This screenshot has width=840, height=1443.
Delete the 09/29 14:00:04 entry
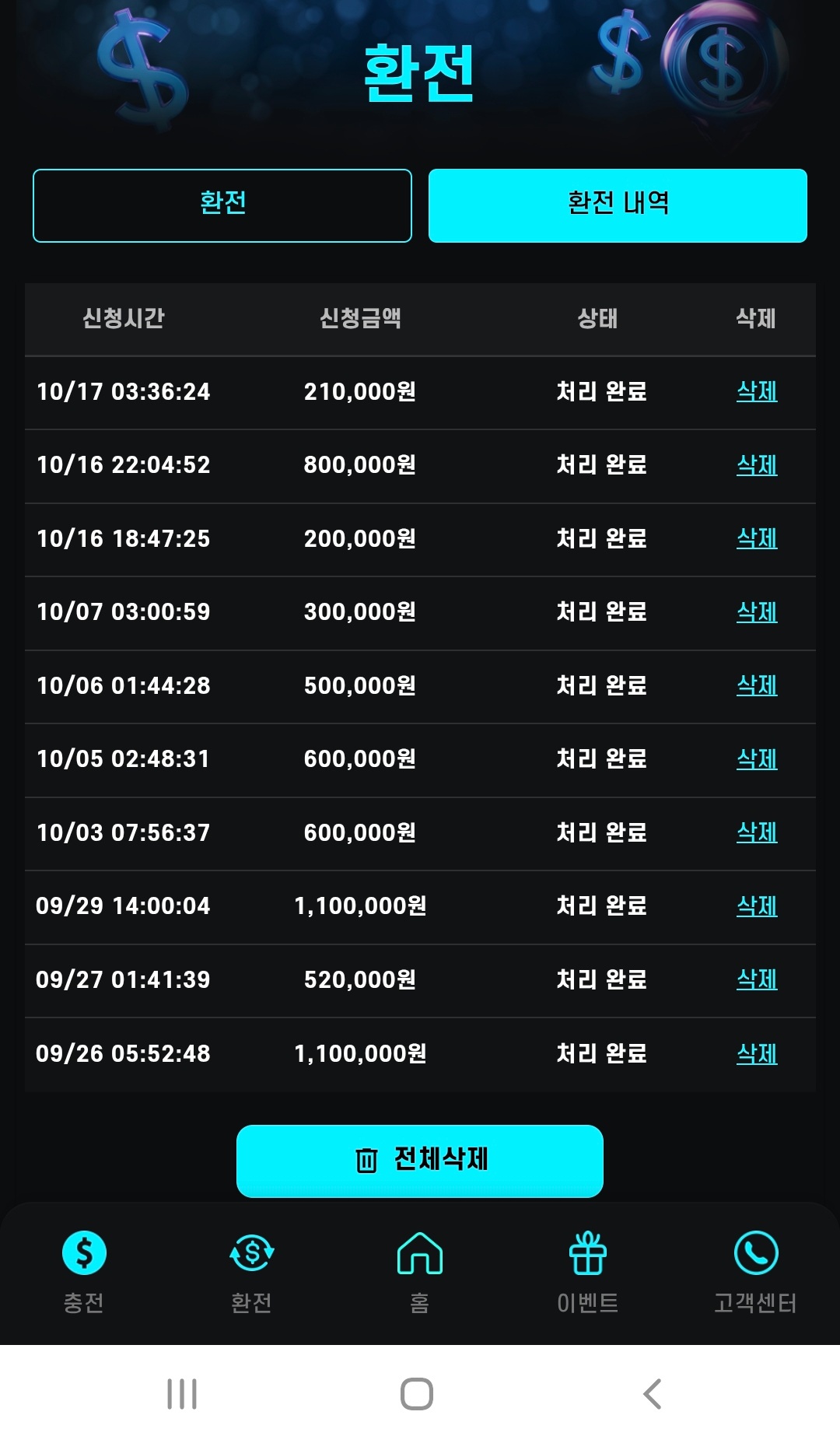click(x=757, y=906)
